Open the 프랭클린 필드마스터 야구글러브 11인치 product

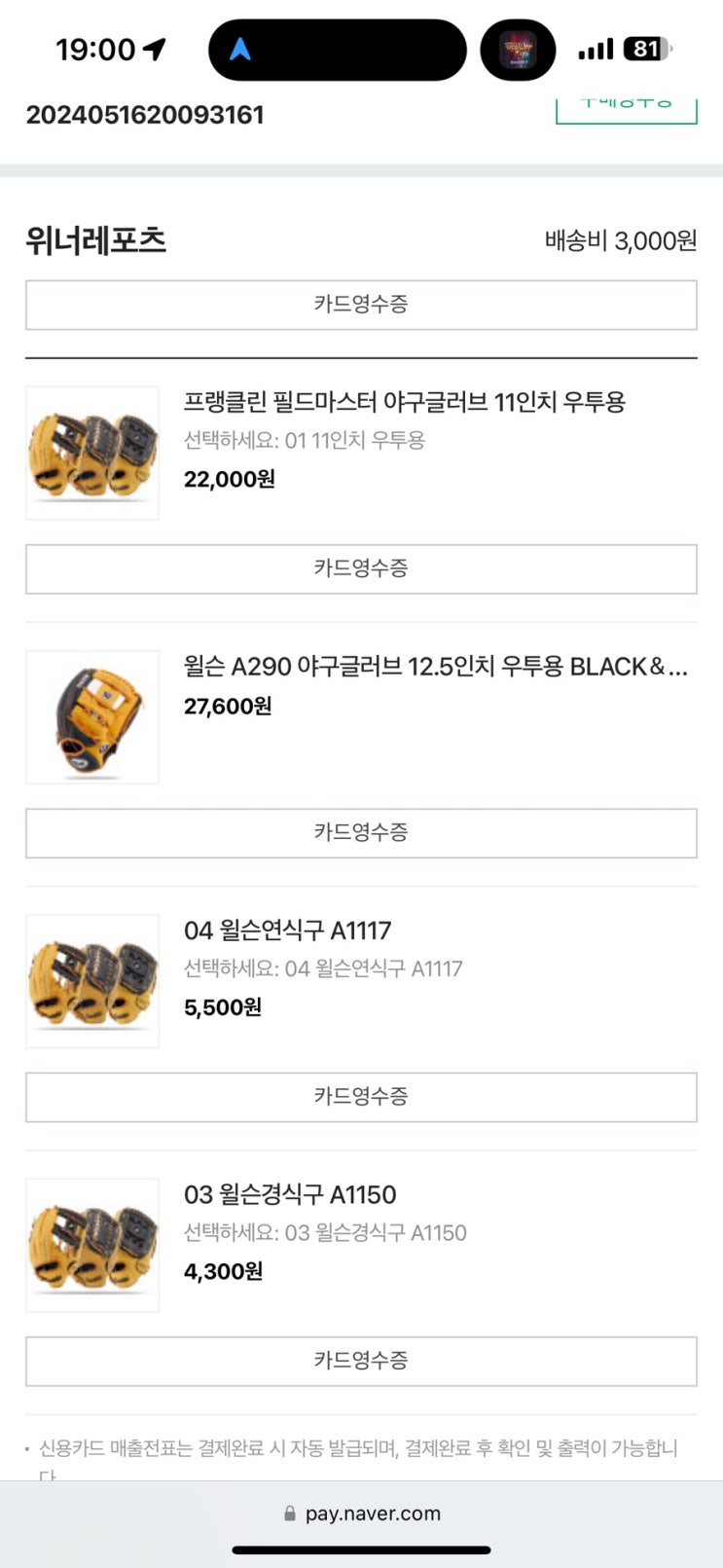[x=404, y=402]
